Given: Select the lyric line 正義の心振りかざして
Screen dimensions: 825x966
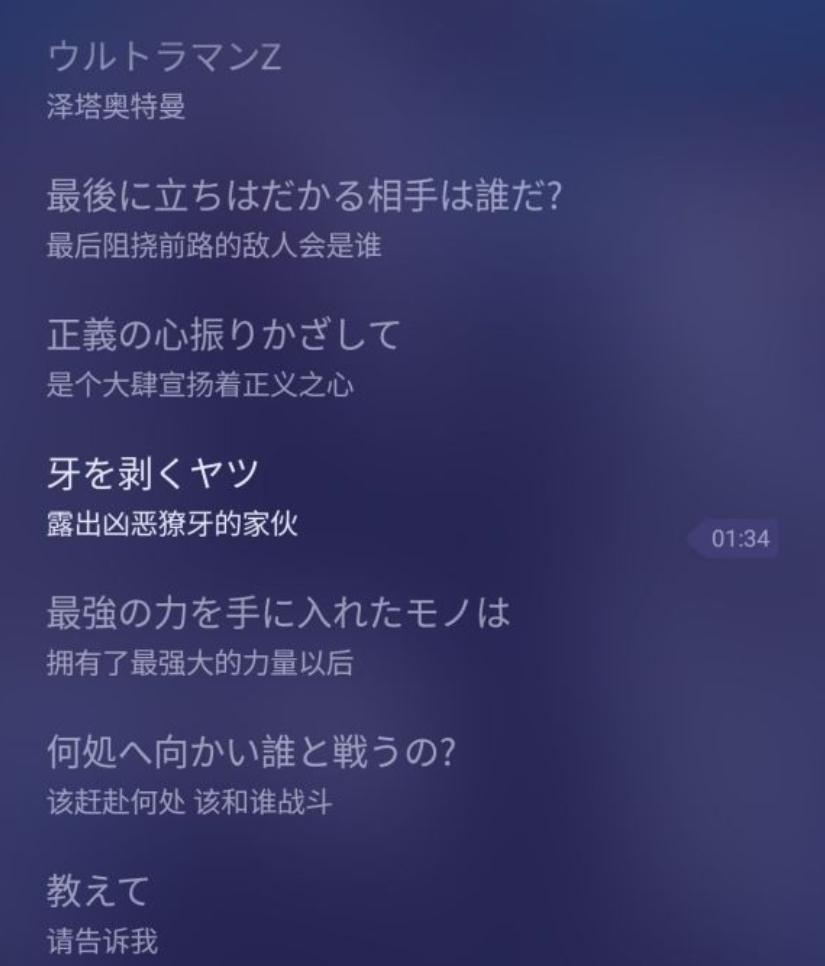Looking at the screenshot, I should click(x=224, y=336).
